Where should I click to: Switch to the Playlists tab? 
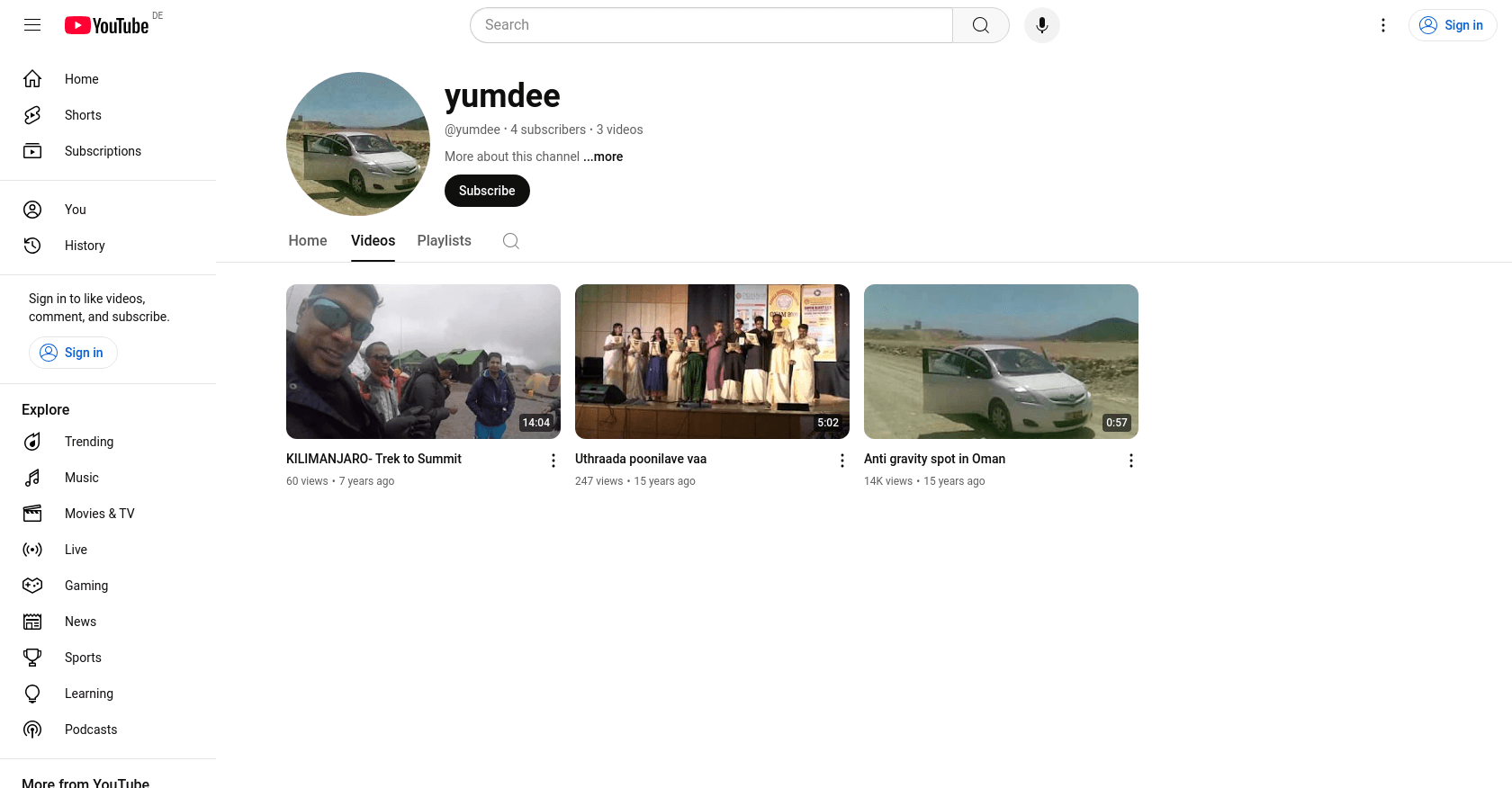(444, 241)
